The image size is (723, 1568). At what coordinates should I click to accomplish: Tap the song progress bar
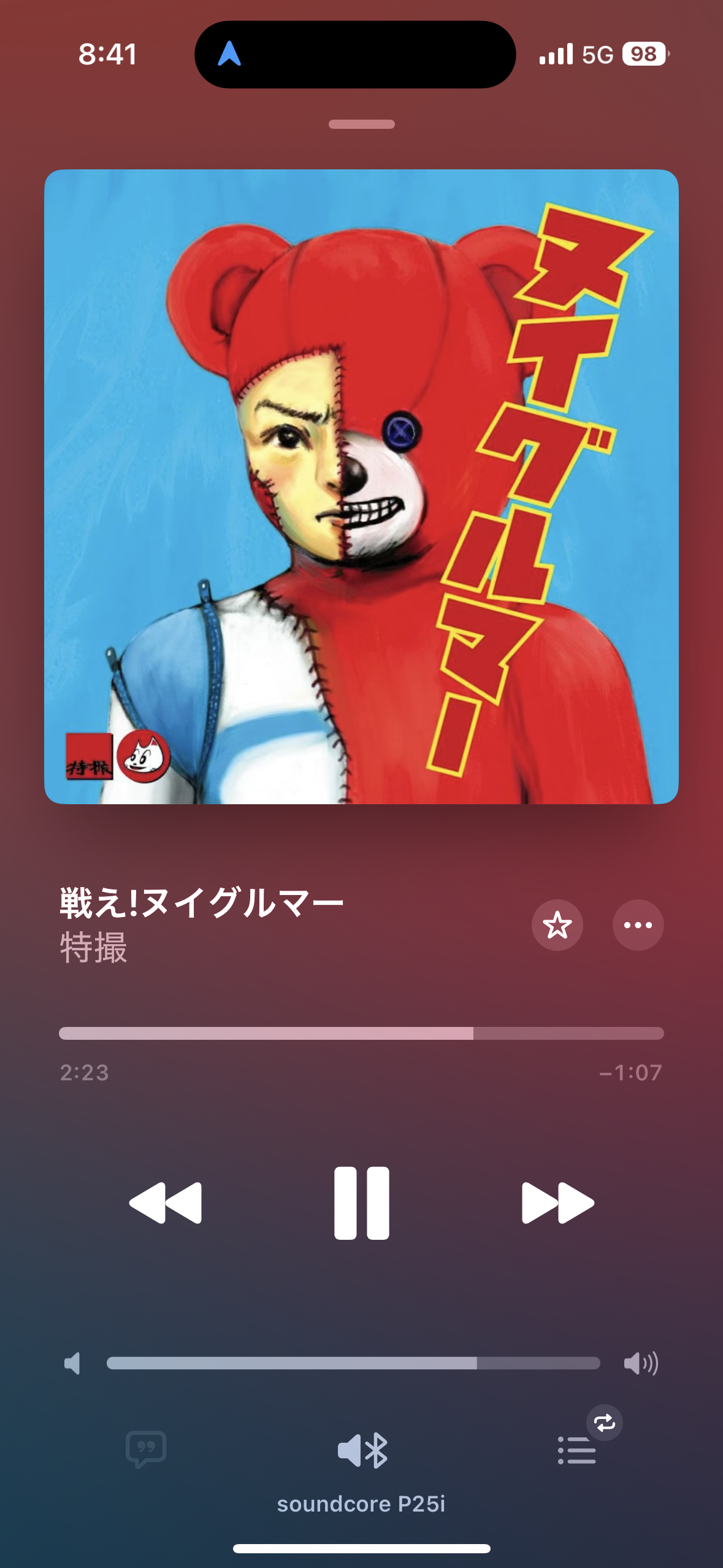361,1034
